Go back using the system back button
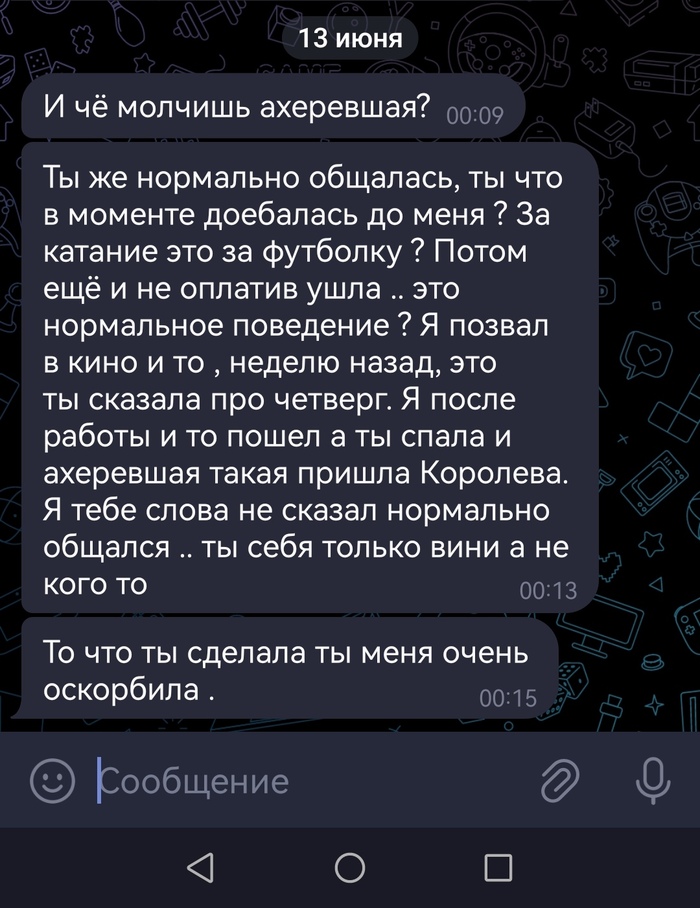 tap(201, 867)
